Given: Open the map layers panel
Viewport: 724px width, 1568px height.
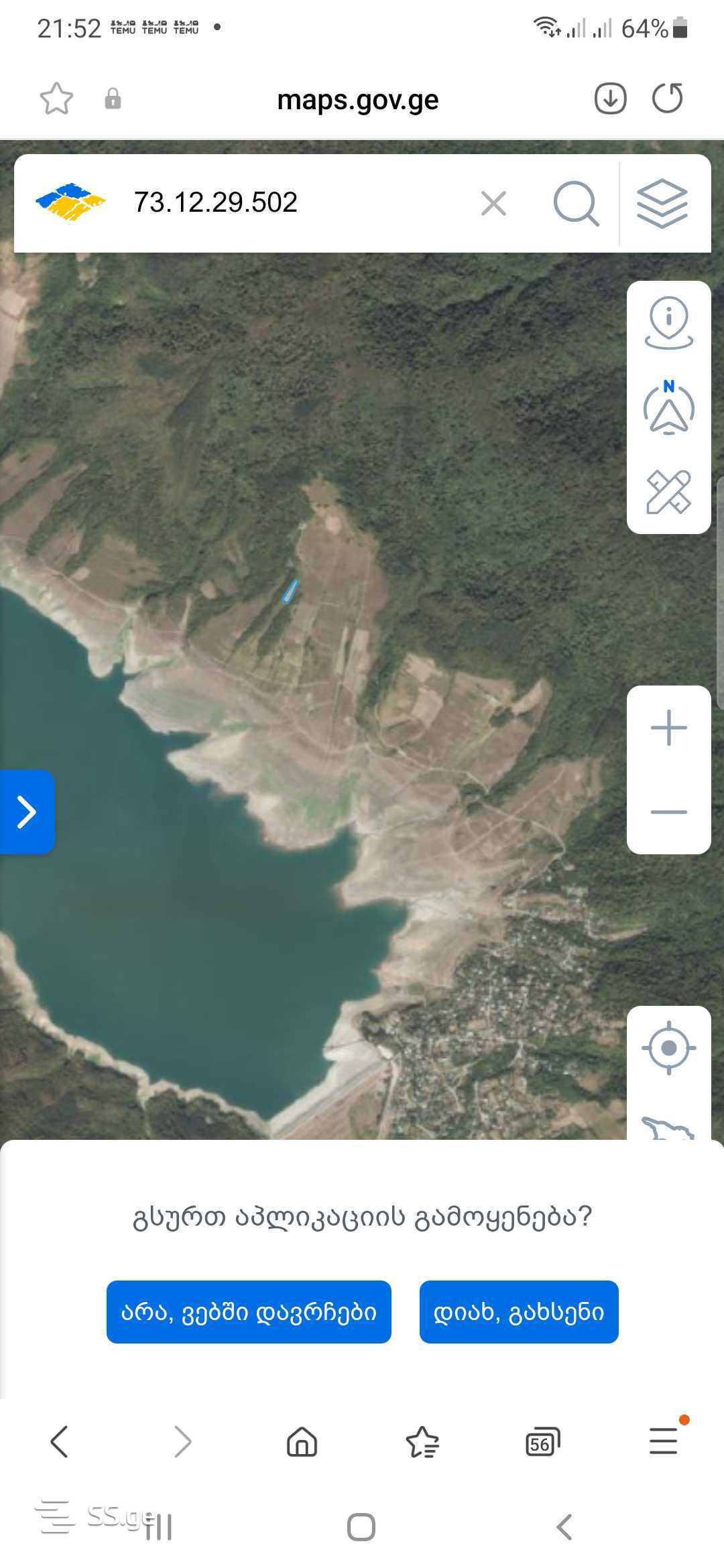Looking at the screenshot, I should pyautogui.click(x=662, y=203).
